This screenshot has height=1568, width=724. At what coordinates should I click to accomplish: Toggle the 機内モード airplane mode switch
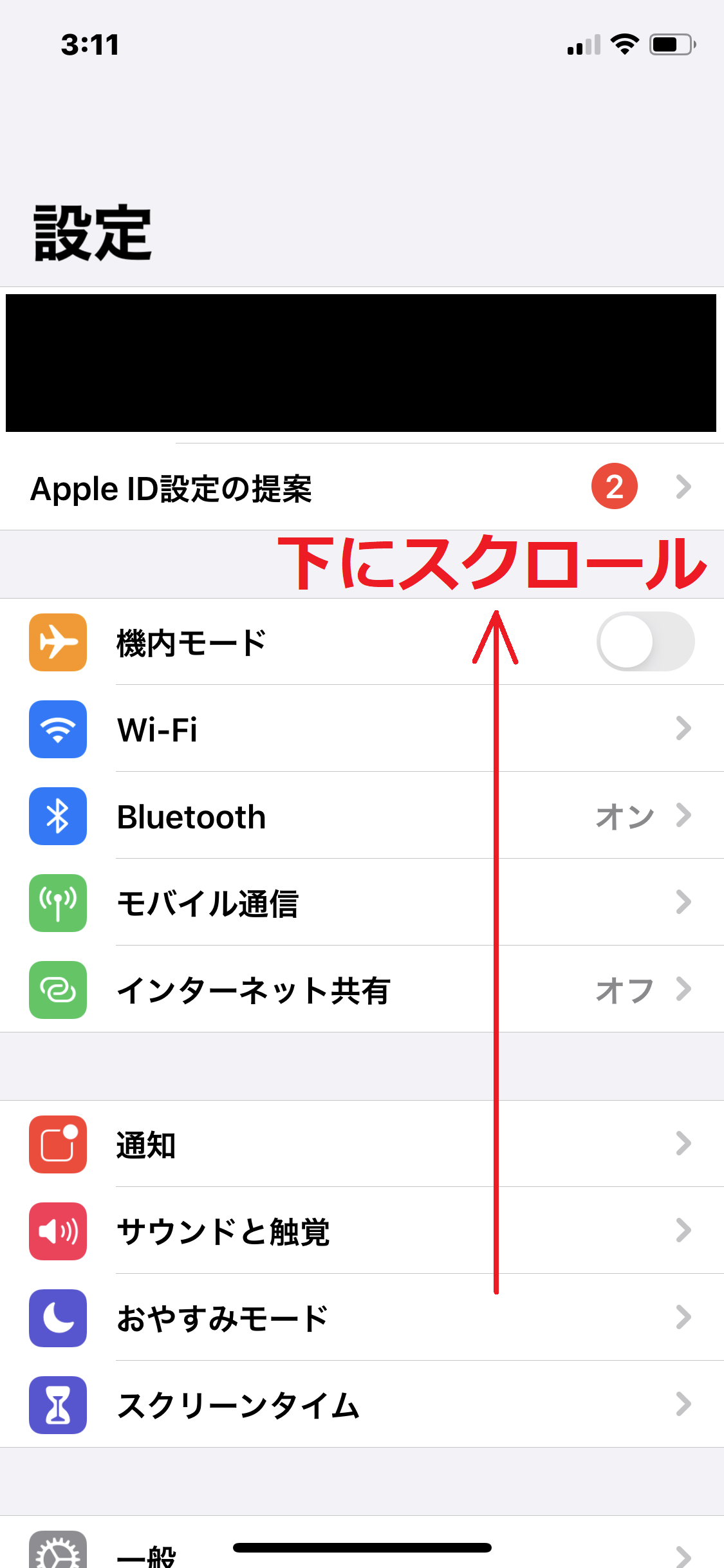click(645, 642)
